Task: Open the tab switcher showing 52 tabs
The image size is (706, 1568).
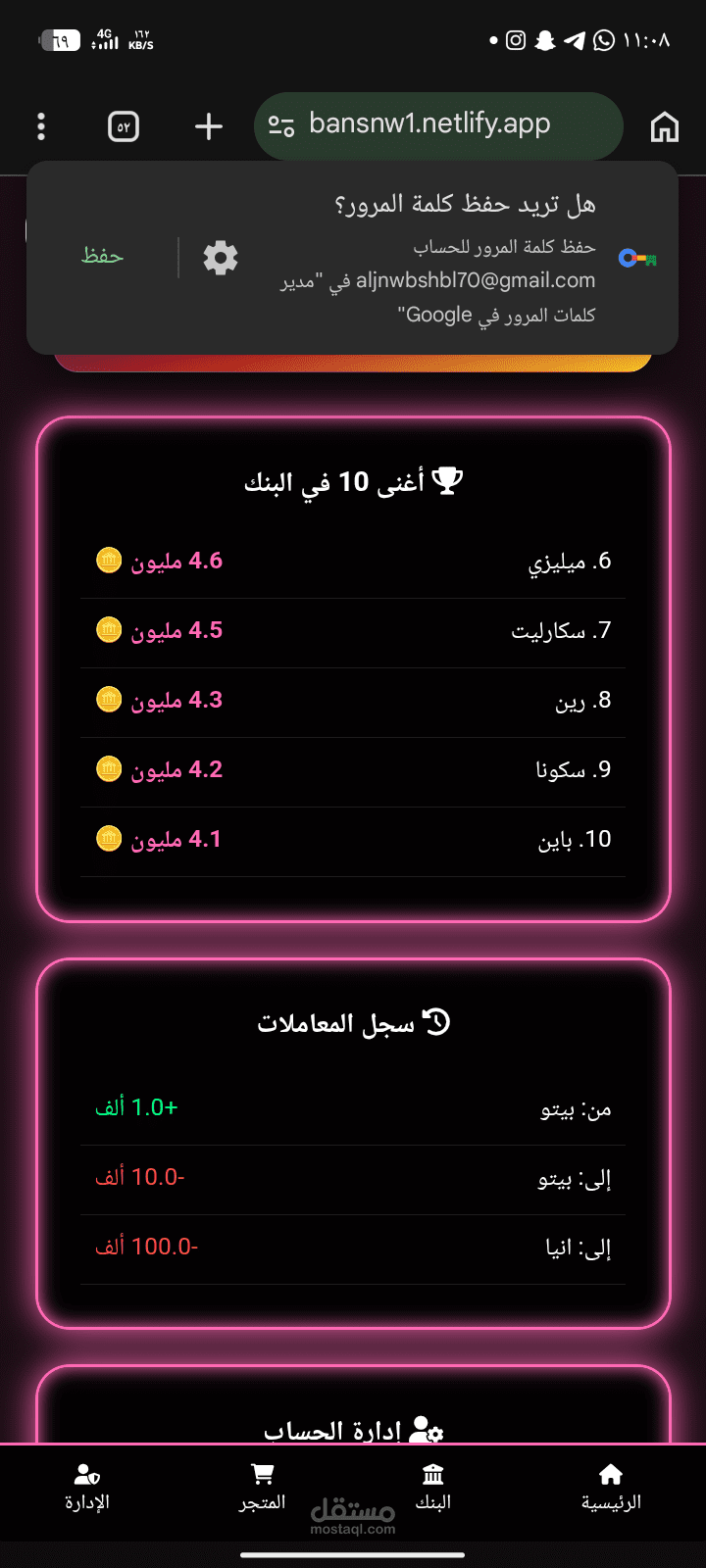Action: (x=124, y=126)
